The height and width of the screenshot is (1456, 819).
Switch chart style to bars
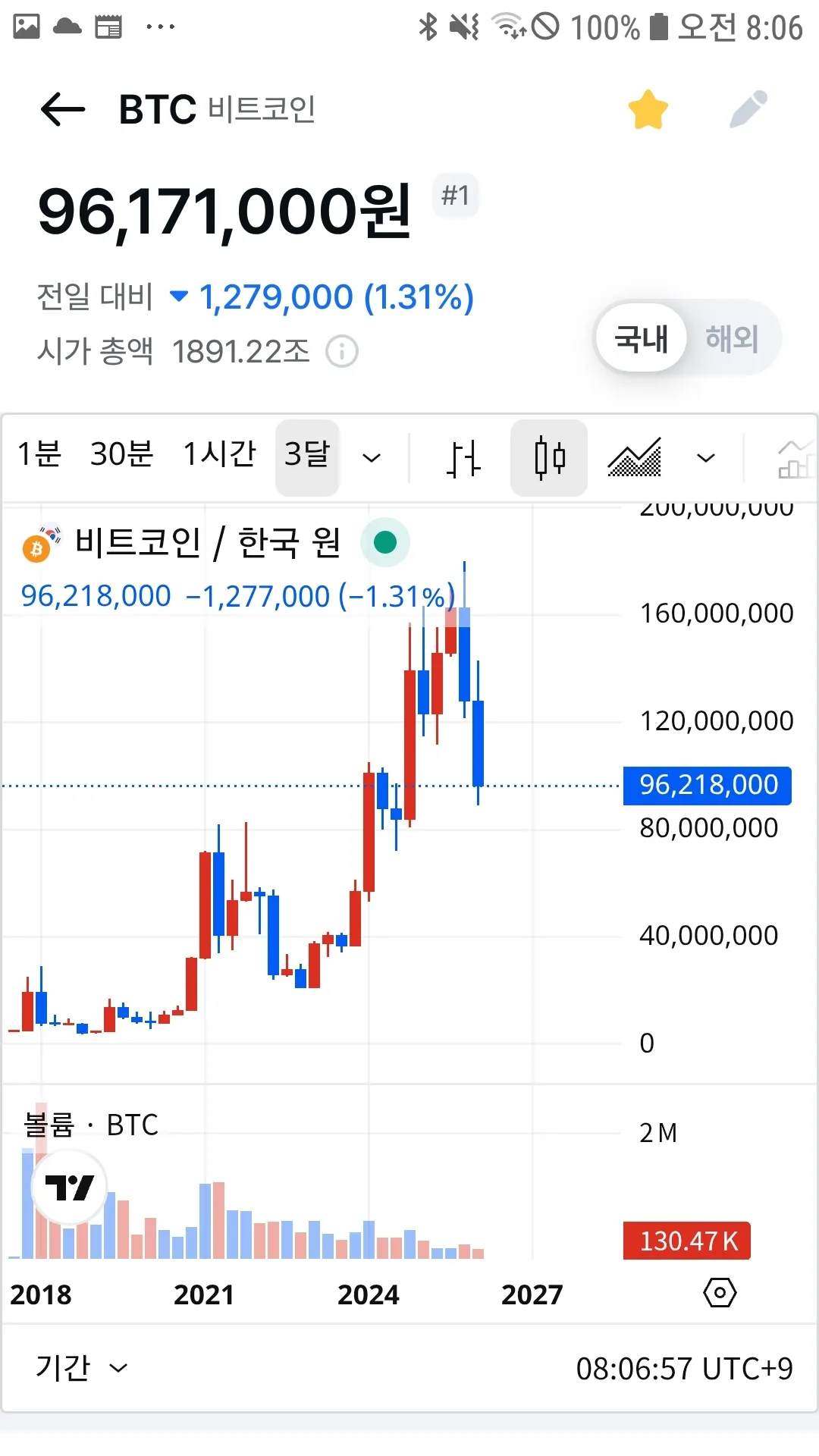tap(463, 458)
